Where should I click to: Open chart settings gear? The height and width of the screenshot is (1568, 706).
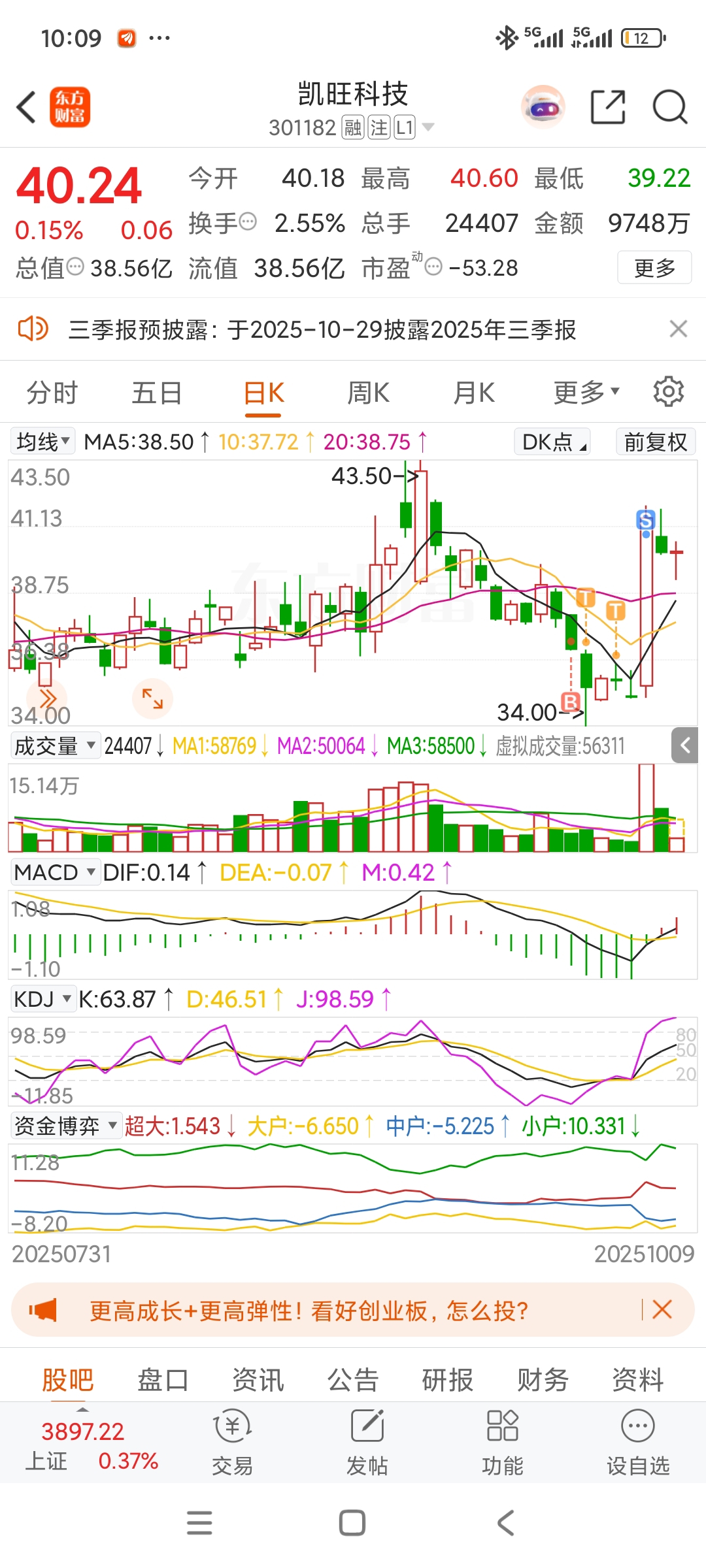click(668, 392)
